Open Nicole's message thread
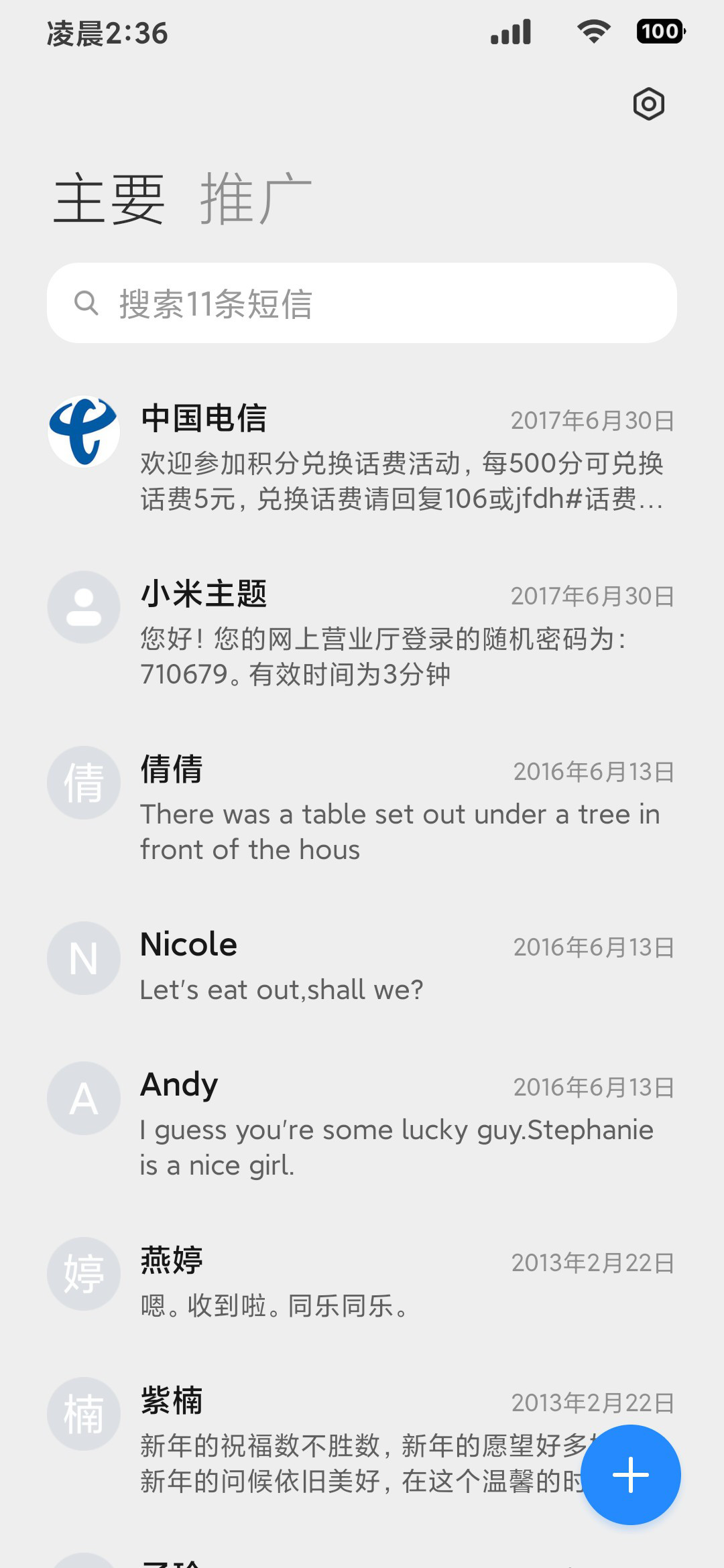The width and height of the screenshot is (724, 1568). coord(362,966)
